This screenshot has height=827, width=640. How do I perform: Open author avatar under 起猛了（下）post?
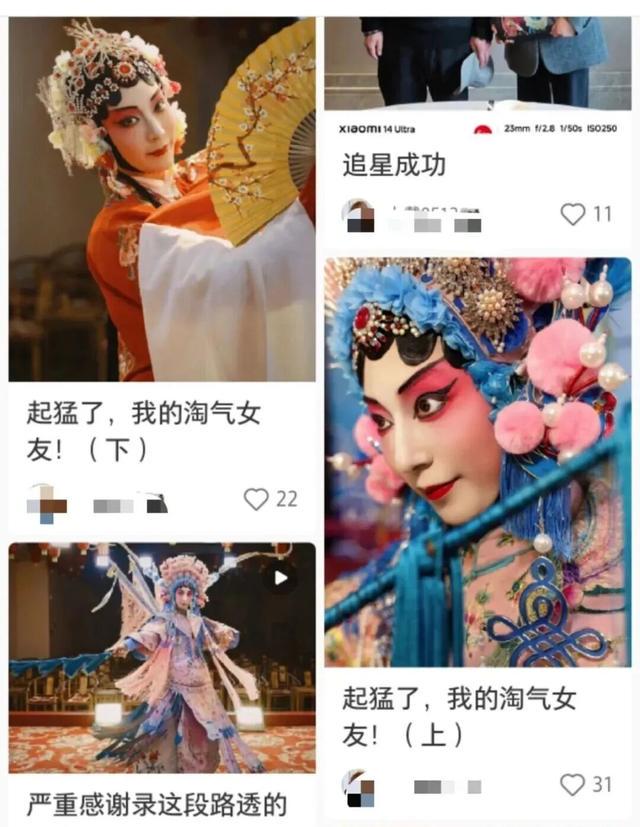[46, 499]
